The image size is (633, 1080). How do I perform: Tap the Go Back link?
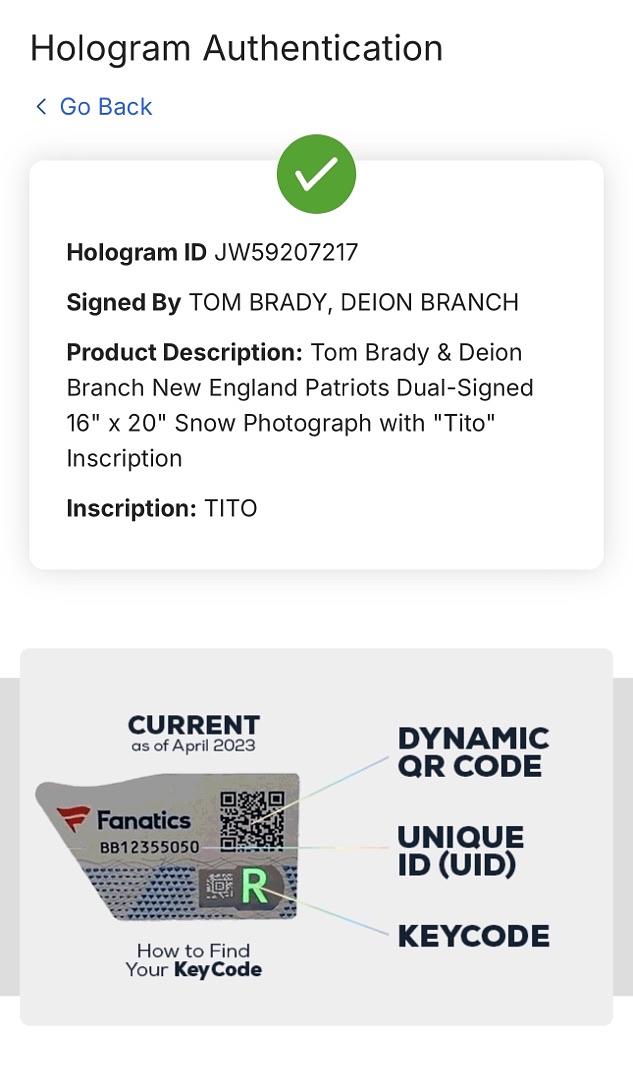[x=95, y=107]
